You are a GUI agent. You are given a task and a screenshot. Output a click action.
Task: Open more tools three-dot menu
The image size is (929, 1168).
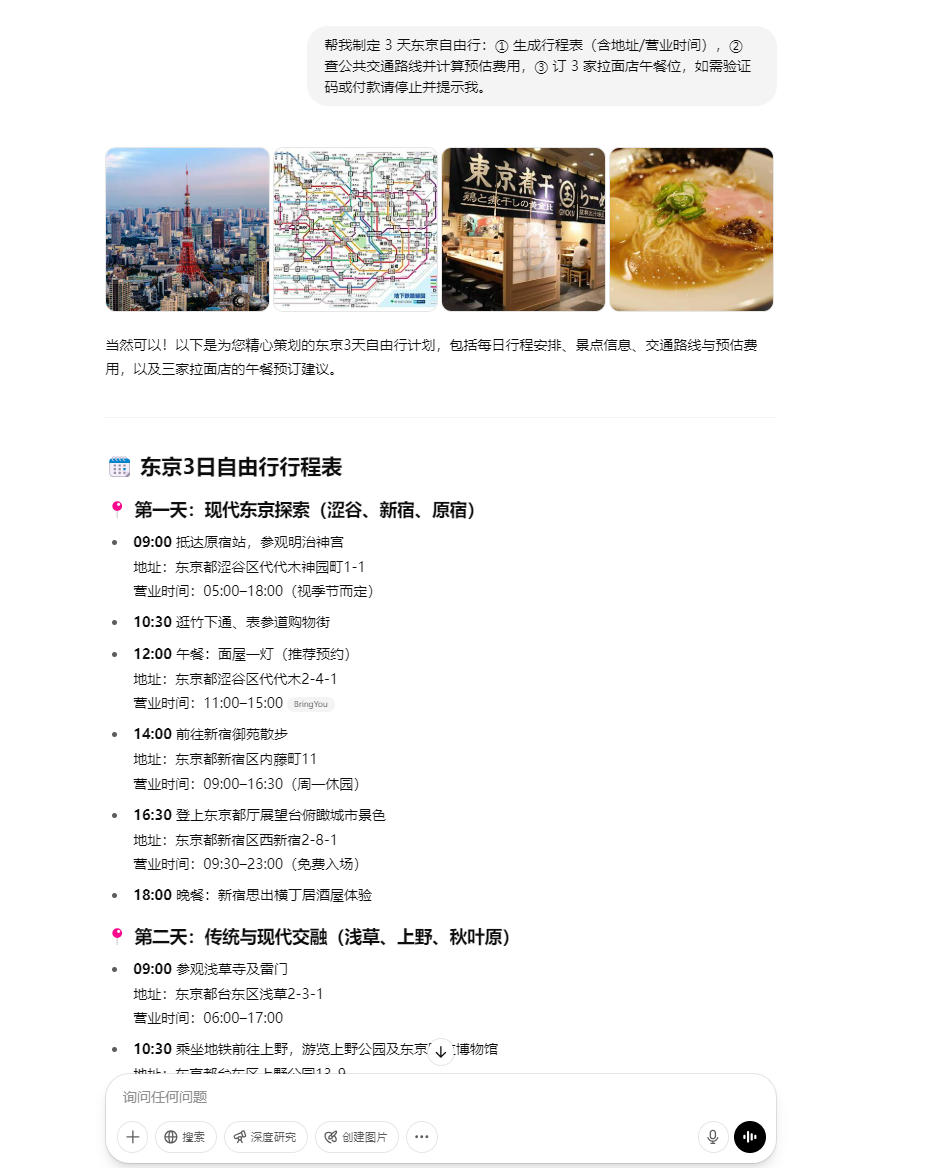click(x=422, y=1137)
